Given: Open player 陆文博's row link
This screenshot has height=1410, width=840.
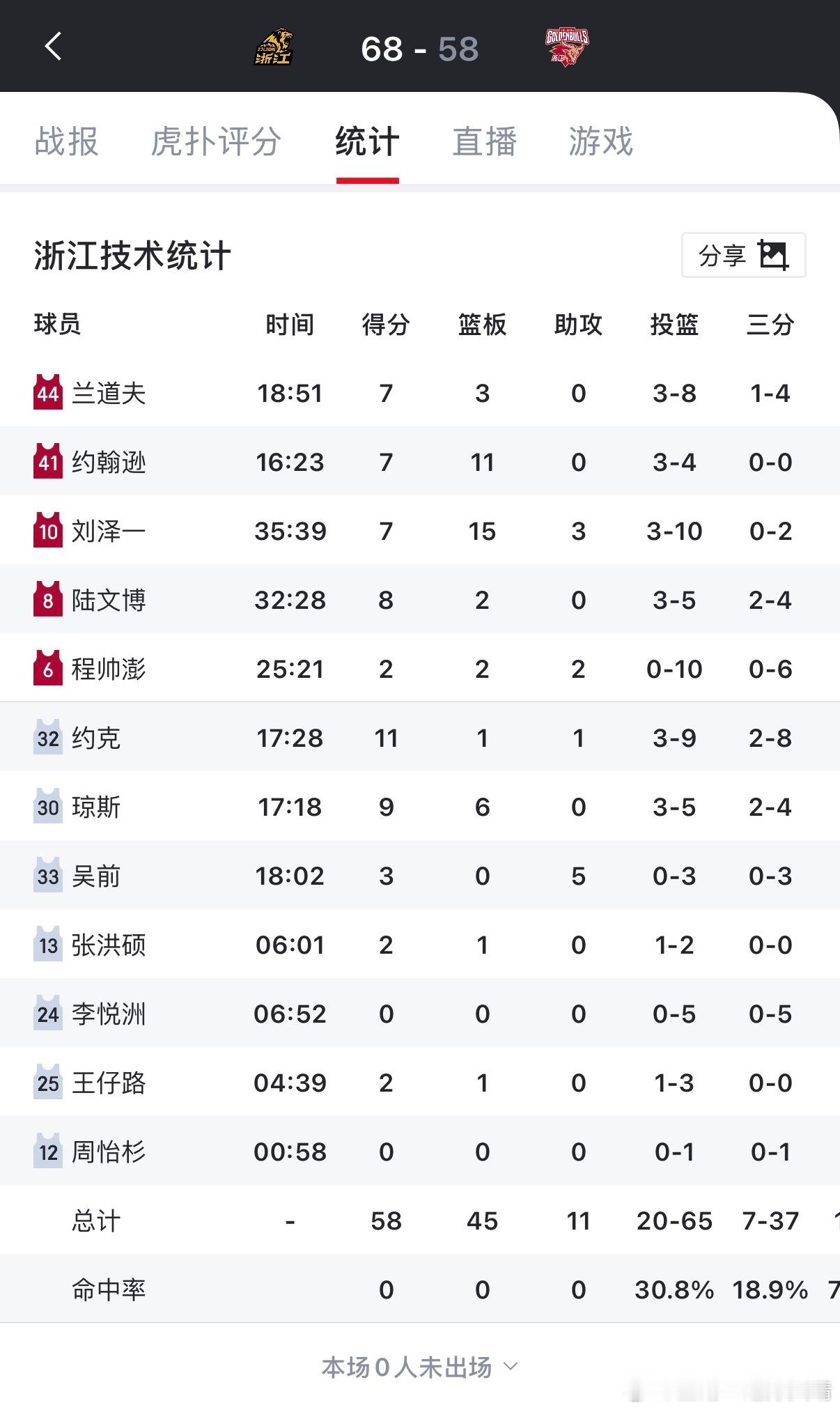Looking at the screenshot, I should tap(108, 600).
